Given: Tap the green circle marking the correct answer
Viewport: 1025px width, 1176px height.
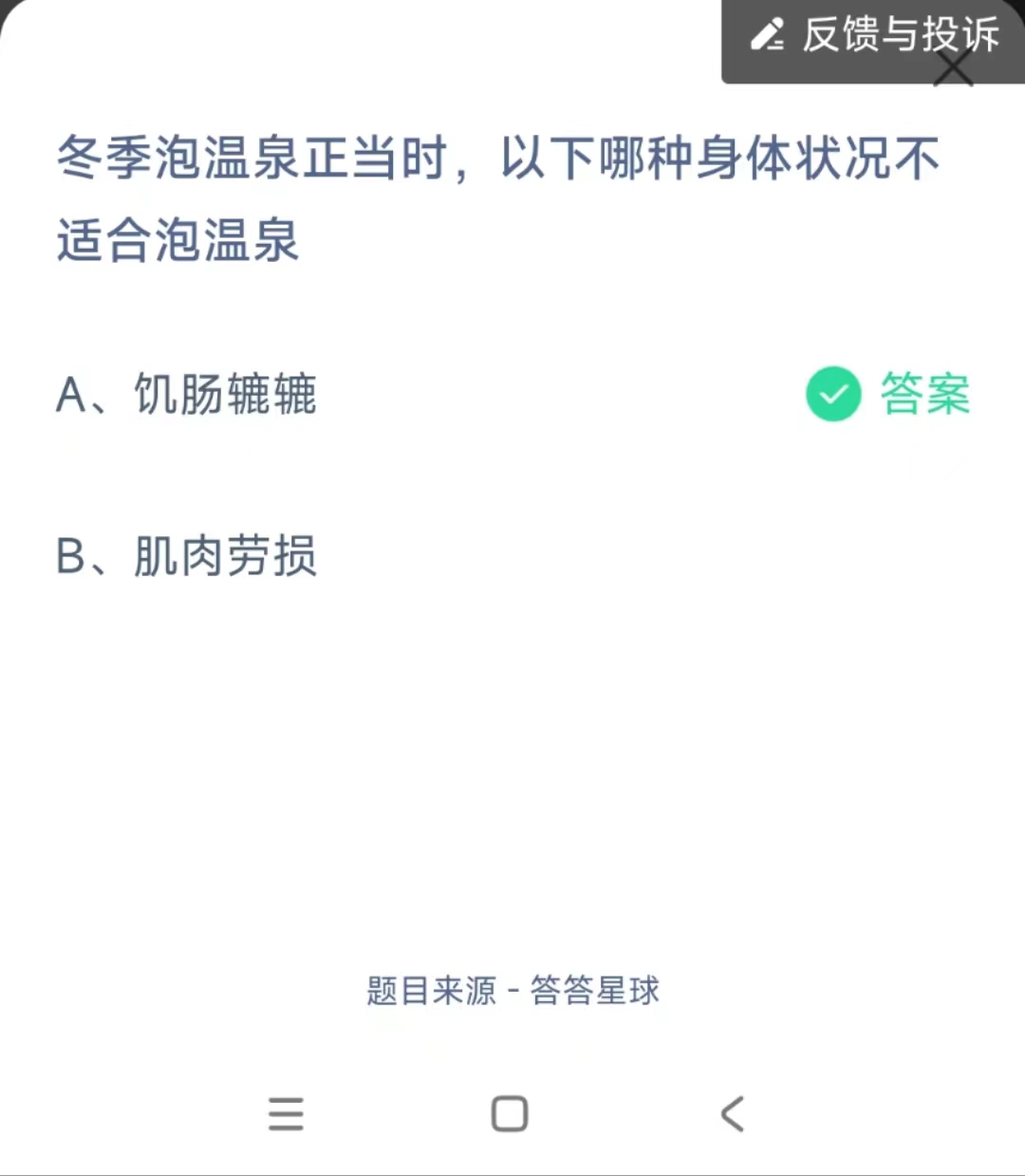Looking at the screenshot, I should coord(832,394).
